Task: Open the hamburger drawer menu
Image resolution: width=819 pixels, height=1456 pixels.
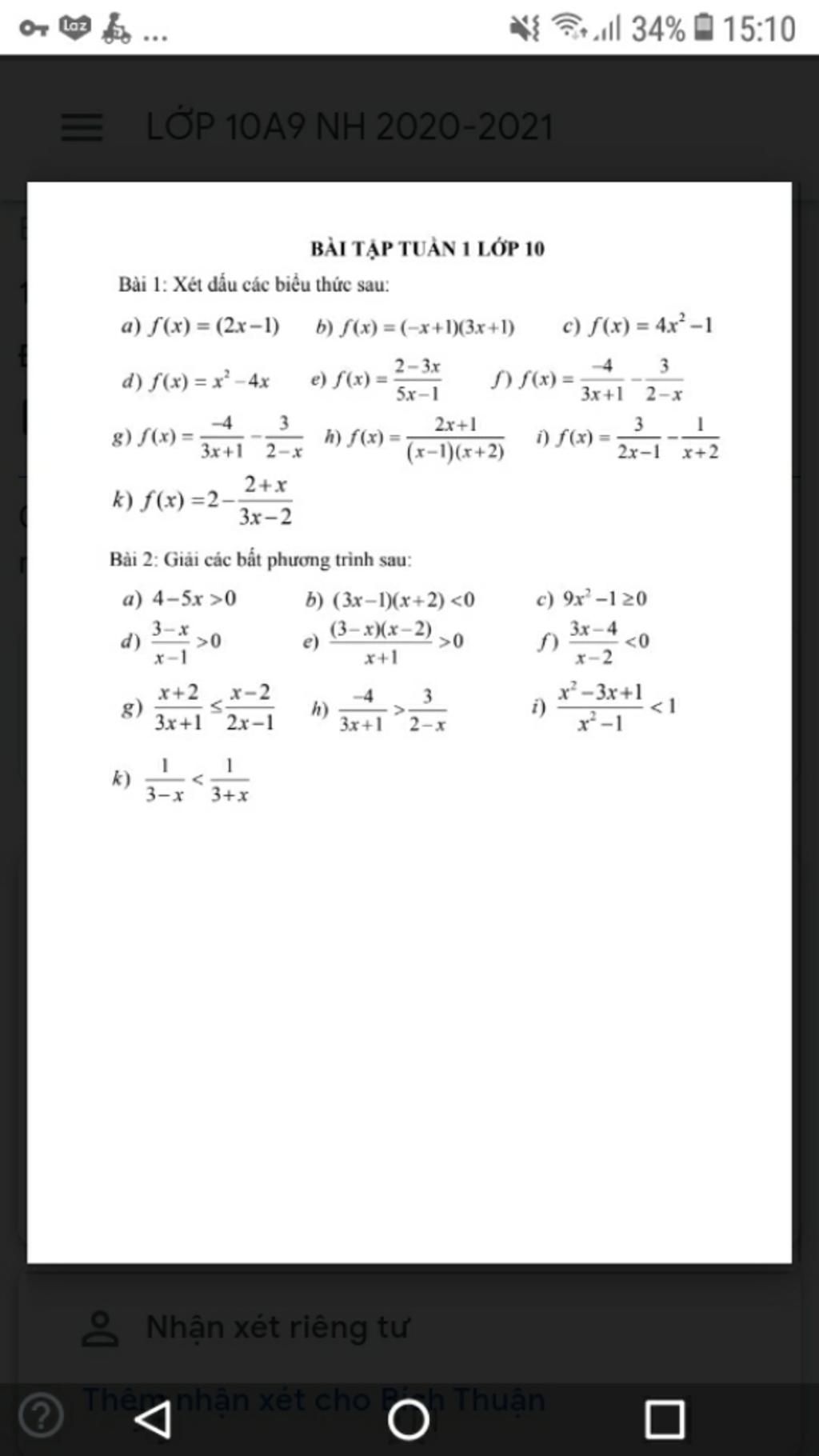Action: (x=82, y=127)
